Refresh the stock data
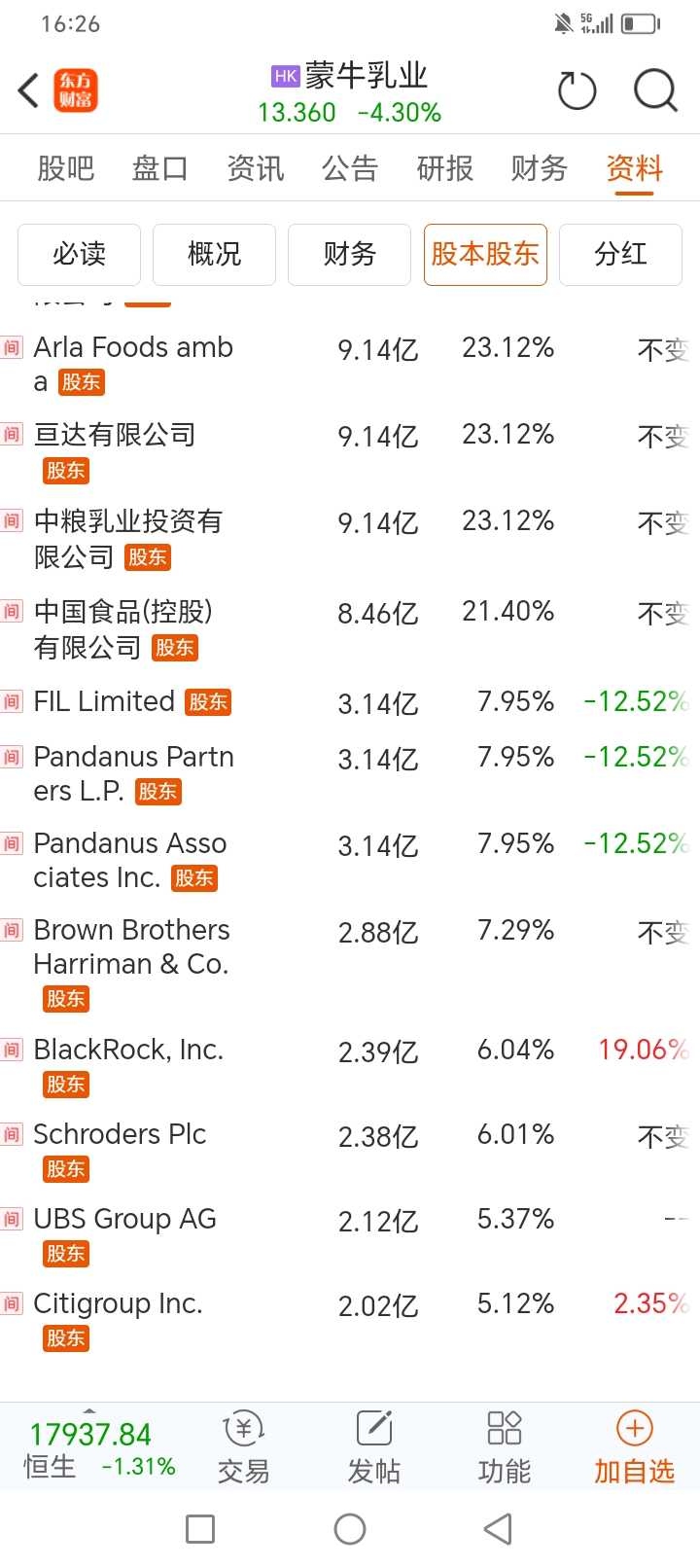 [x=577, y=89]
